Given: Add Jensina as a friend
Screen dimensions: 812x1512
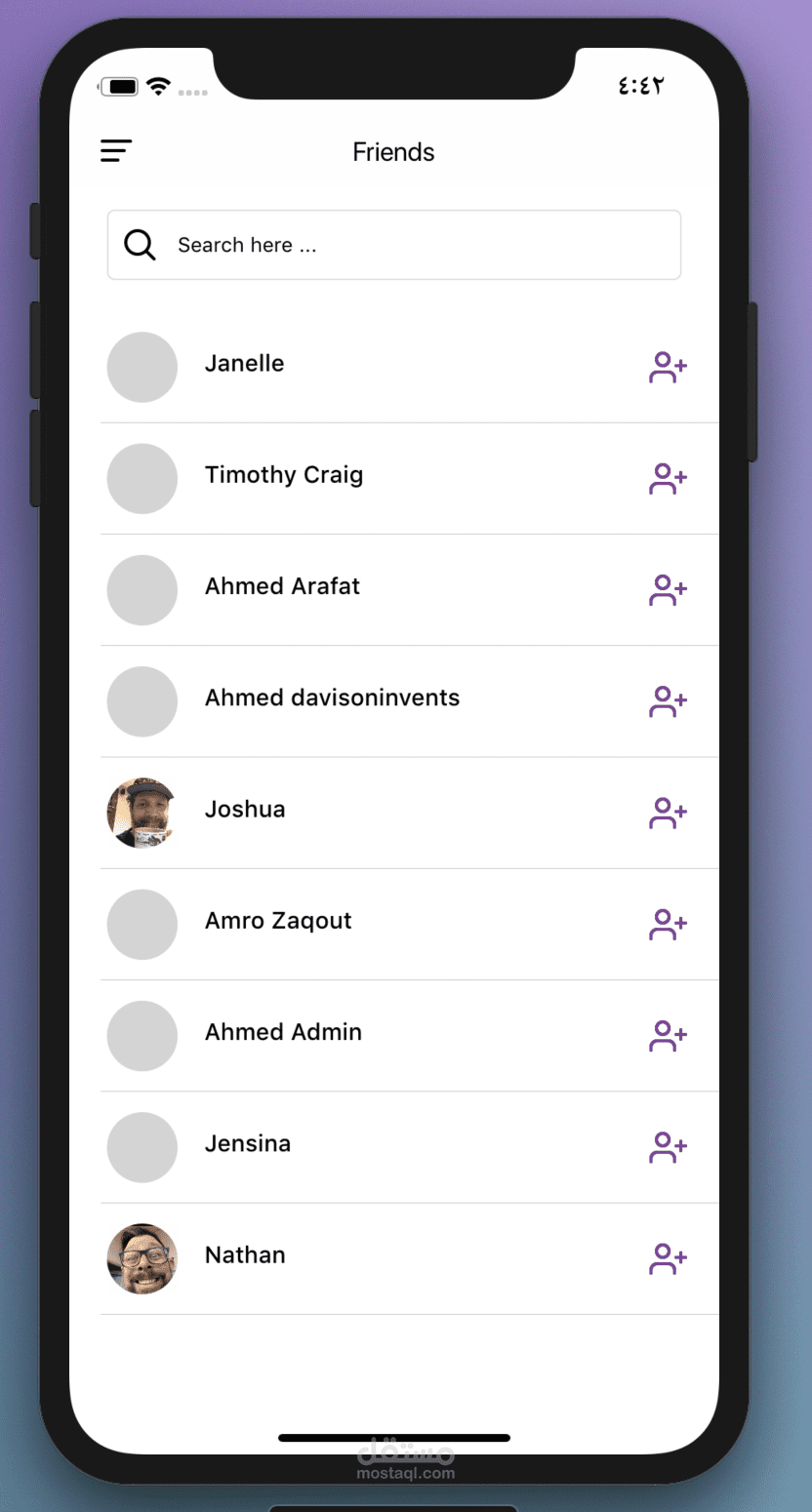Looking at the screenshot, I should [668, 1147].
